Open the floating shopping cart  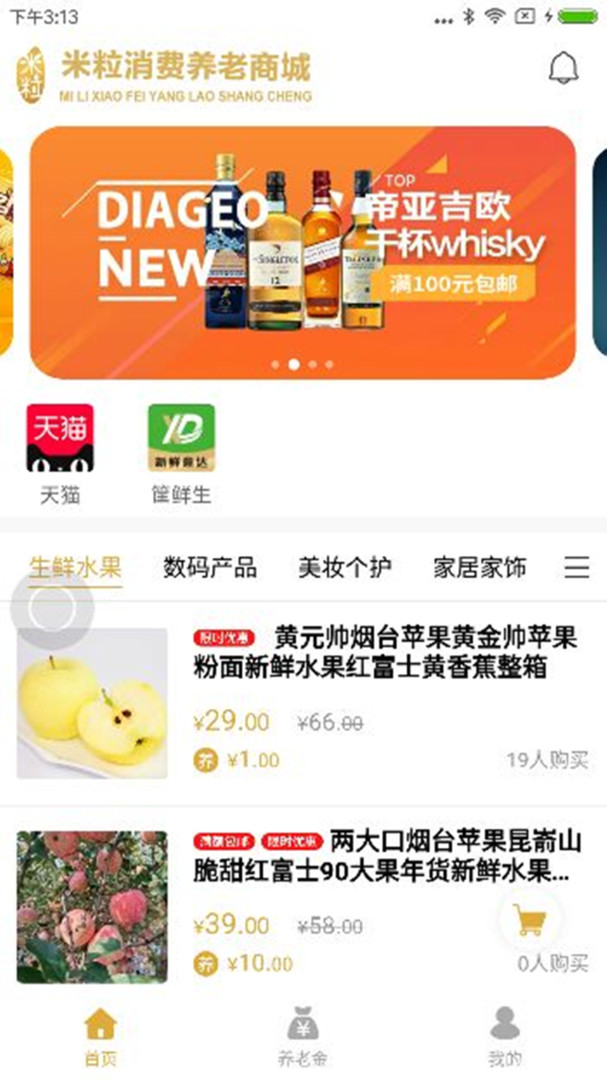pyautogui.click(x=529, y=918)
